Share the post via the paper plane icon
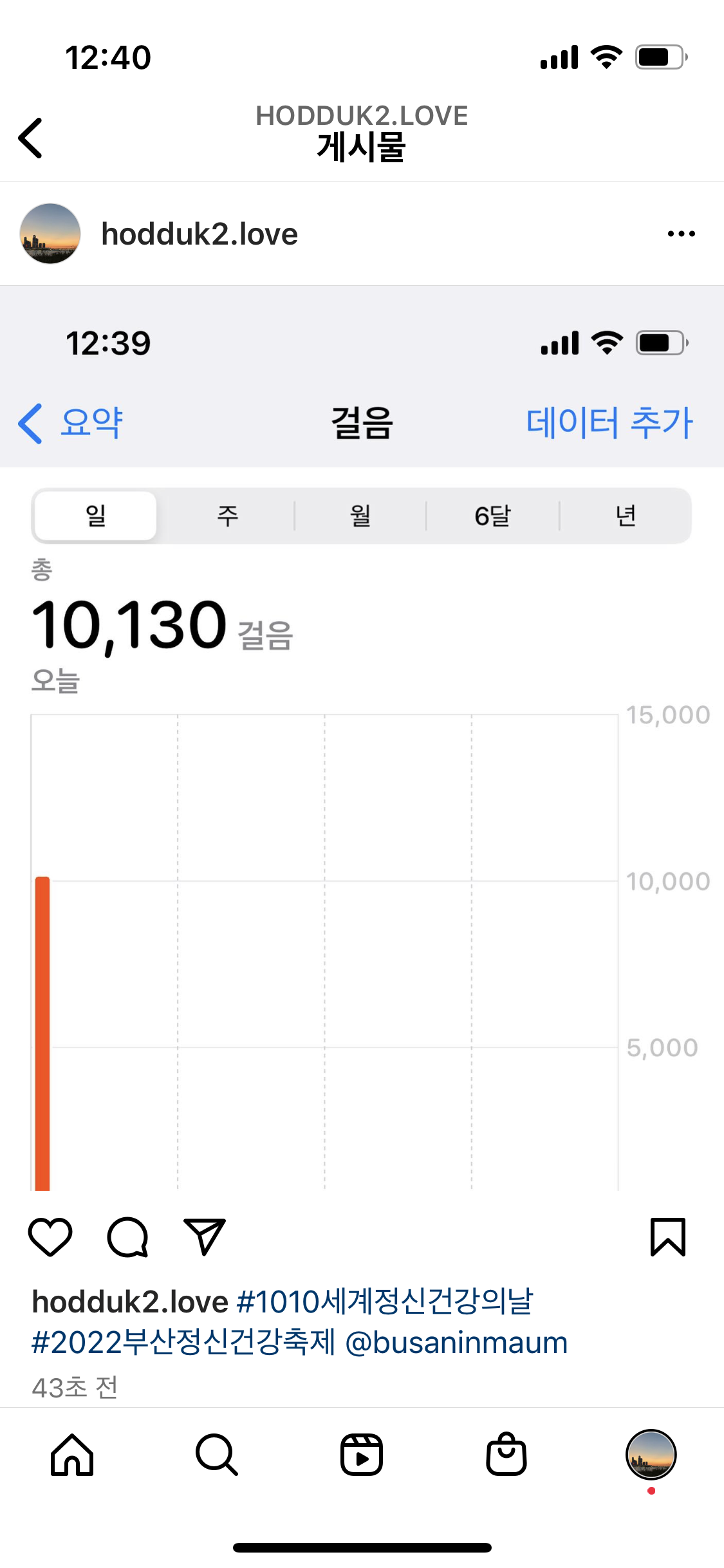The image size is (724, 1568). tap(205, 1237)
